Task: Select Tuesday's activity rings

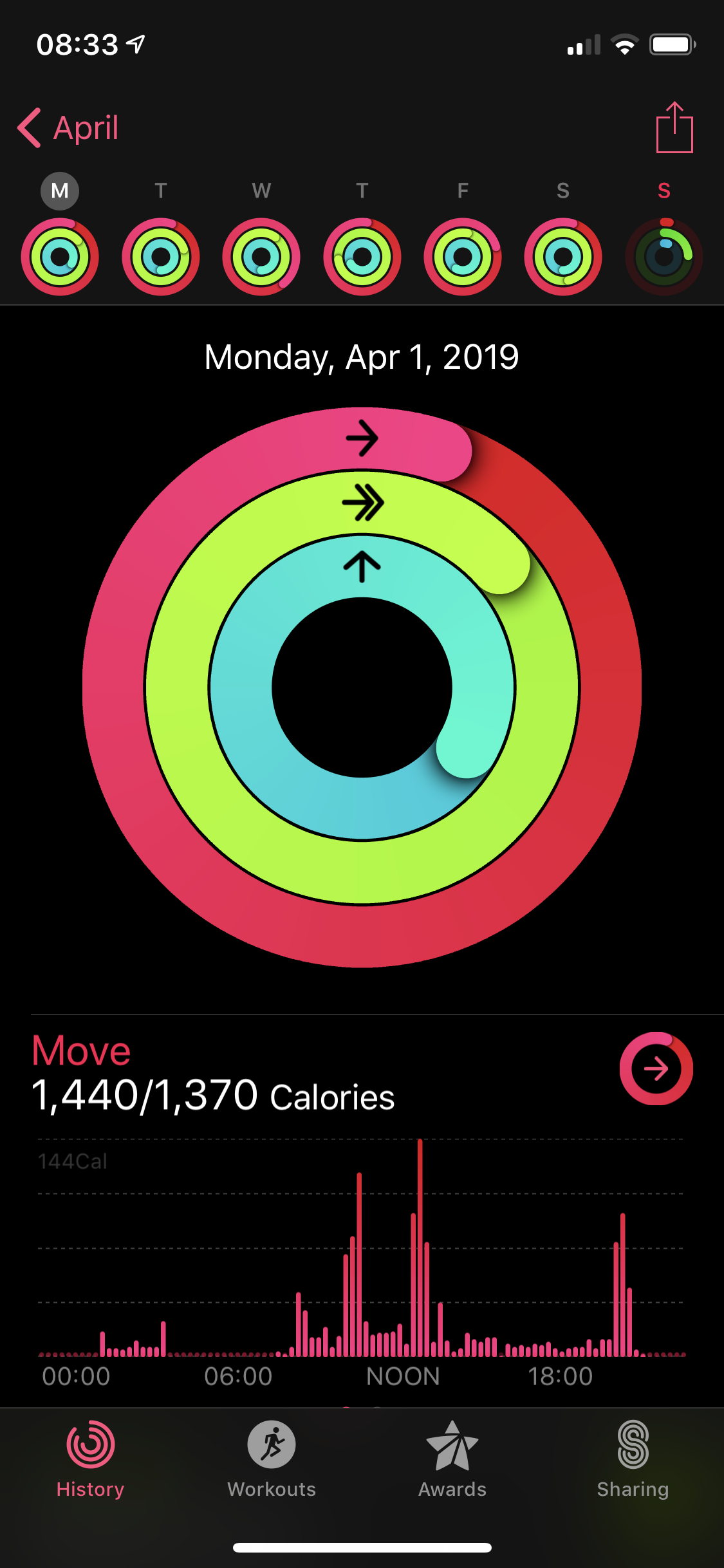Action: click(x=161, y=256)
